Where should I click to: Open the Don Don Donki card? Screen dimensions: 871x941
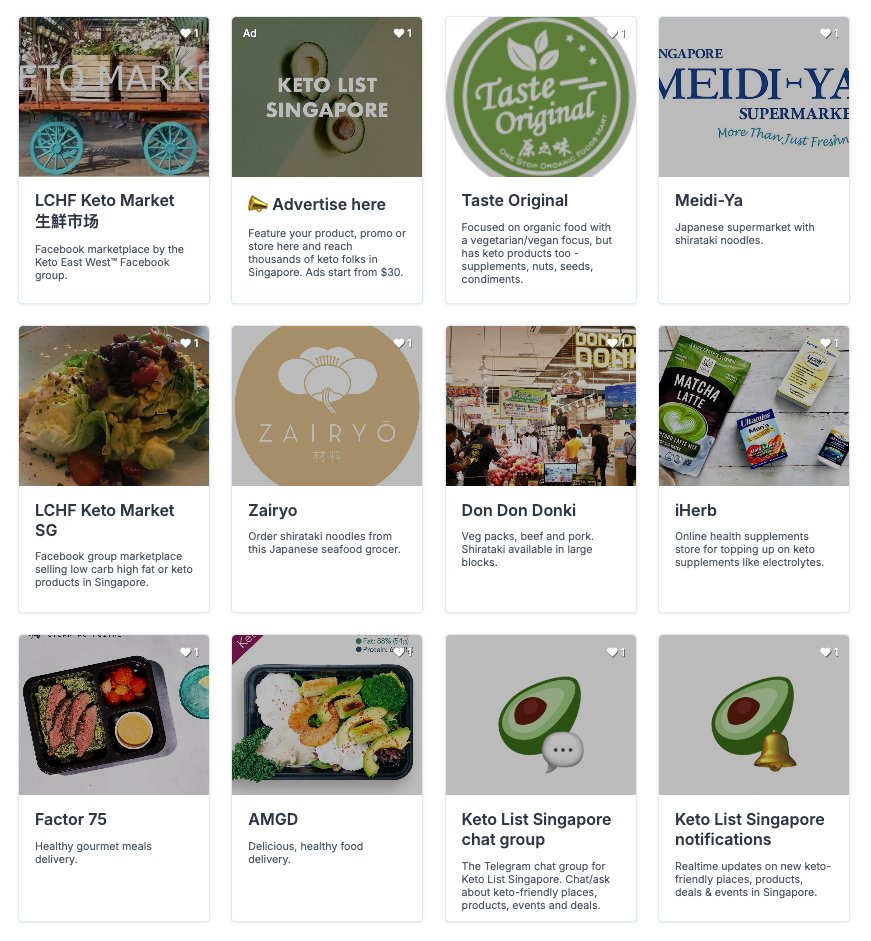click(518, 510)
